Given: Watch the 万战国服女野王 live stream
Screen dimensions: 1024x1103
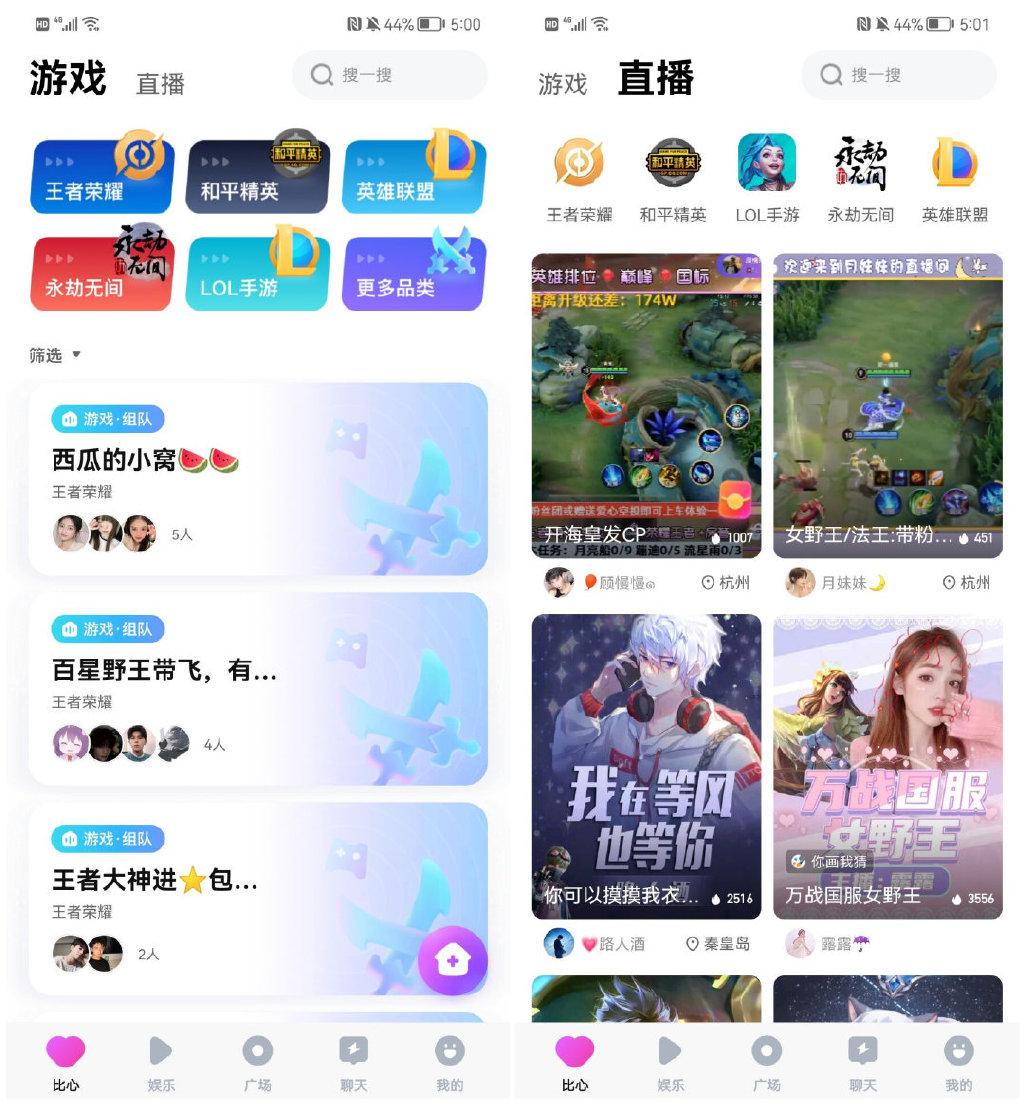Looking at the screenshot, I should pyautogui.click(x=888, y=767).
